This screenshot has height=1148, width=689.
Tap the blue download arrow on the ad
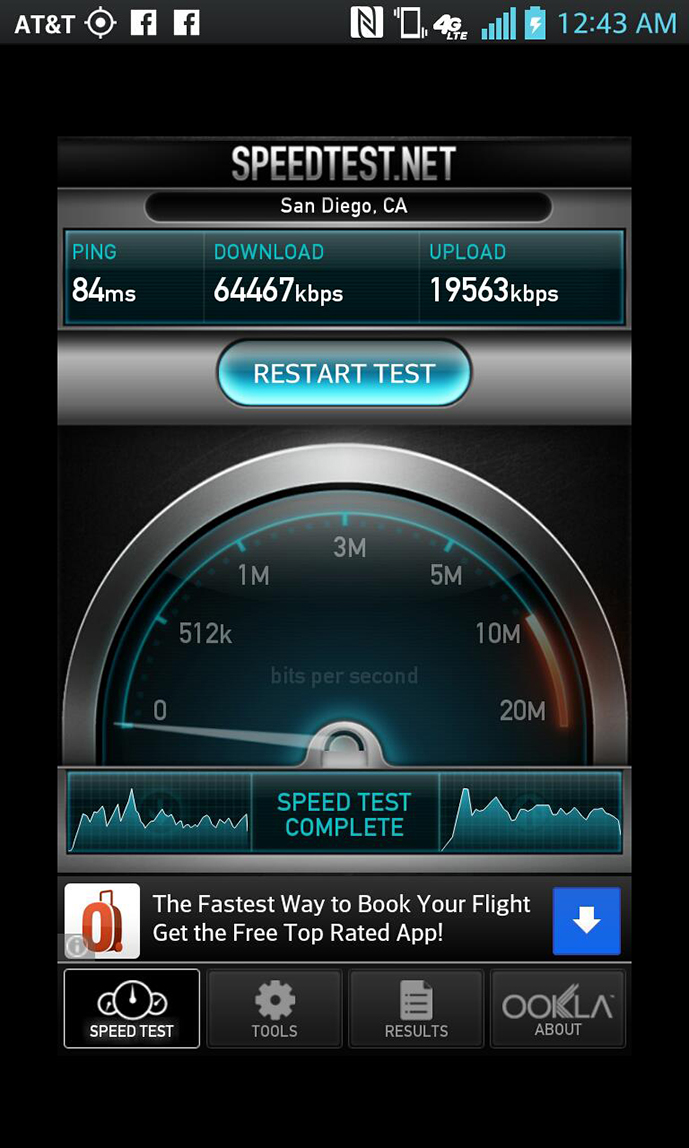coord(586,920)
